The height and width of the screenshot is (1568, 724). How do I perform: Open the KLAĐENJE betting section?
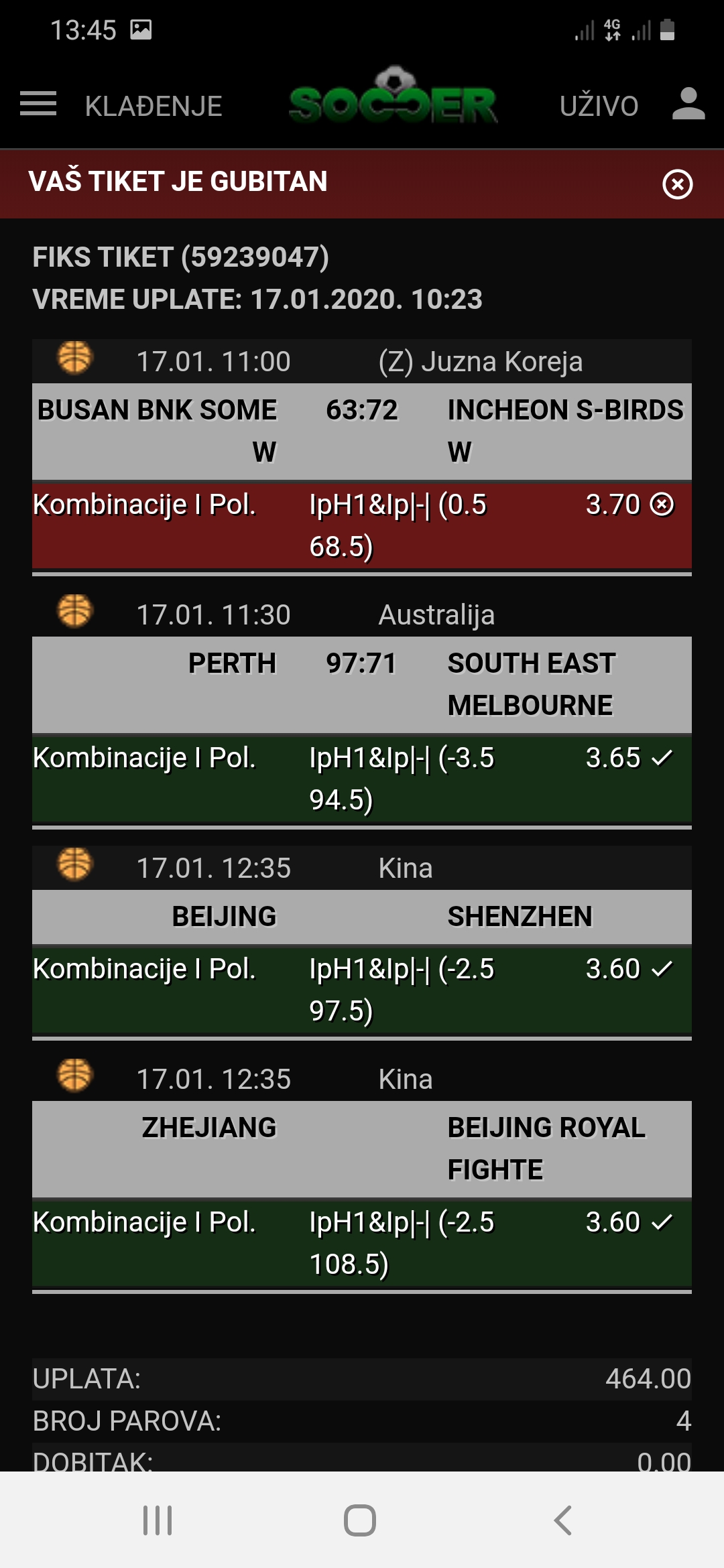(154, 106)
